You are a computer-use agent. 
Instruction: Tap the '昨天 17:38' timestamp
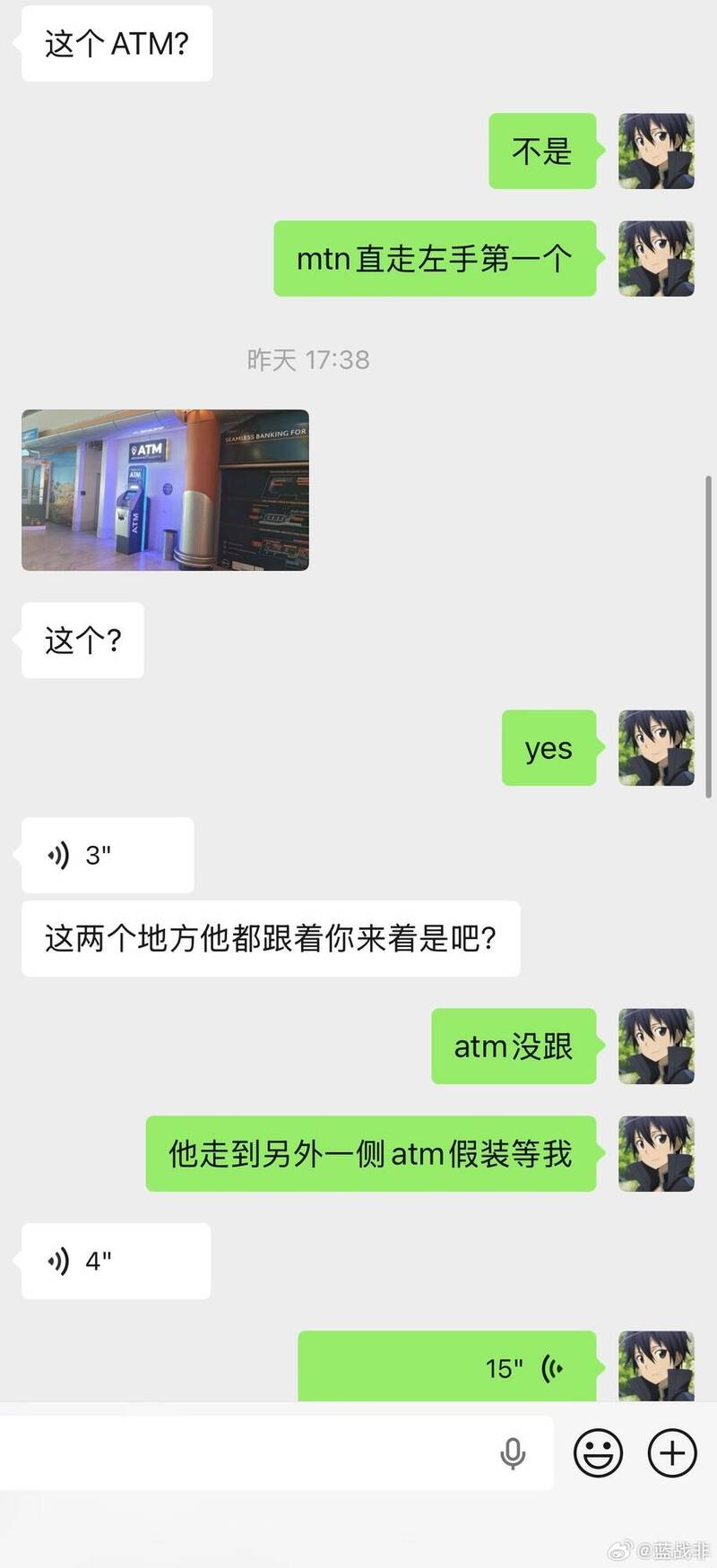[309, 360]
